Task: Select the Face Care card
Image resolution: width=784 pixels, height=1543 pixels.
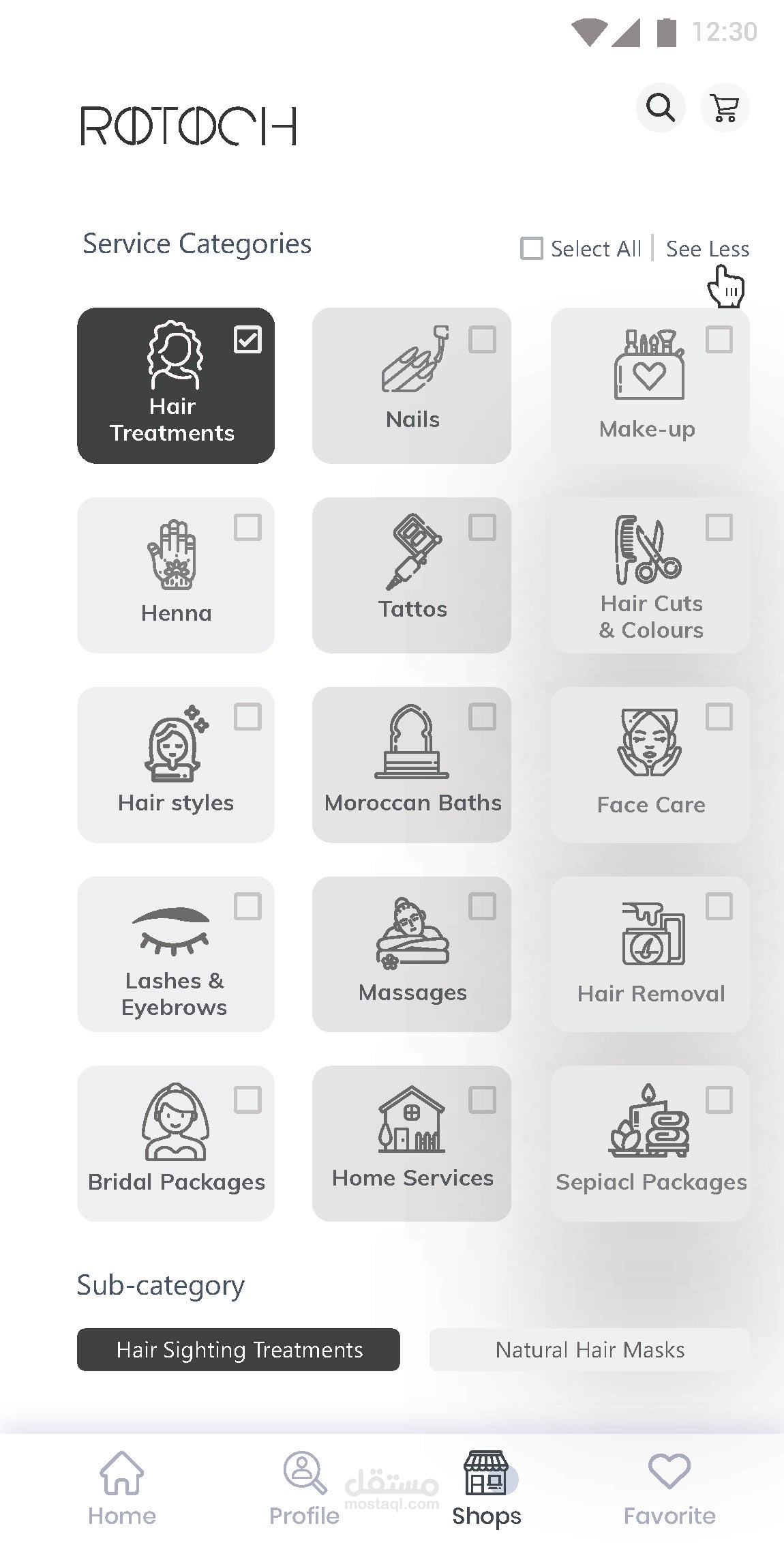Action: click(x=649, y=765)
